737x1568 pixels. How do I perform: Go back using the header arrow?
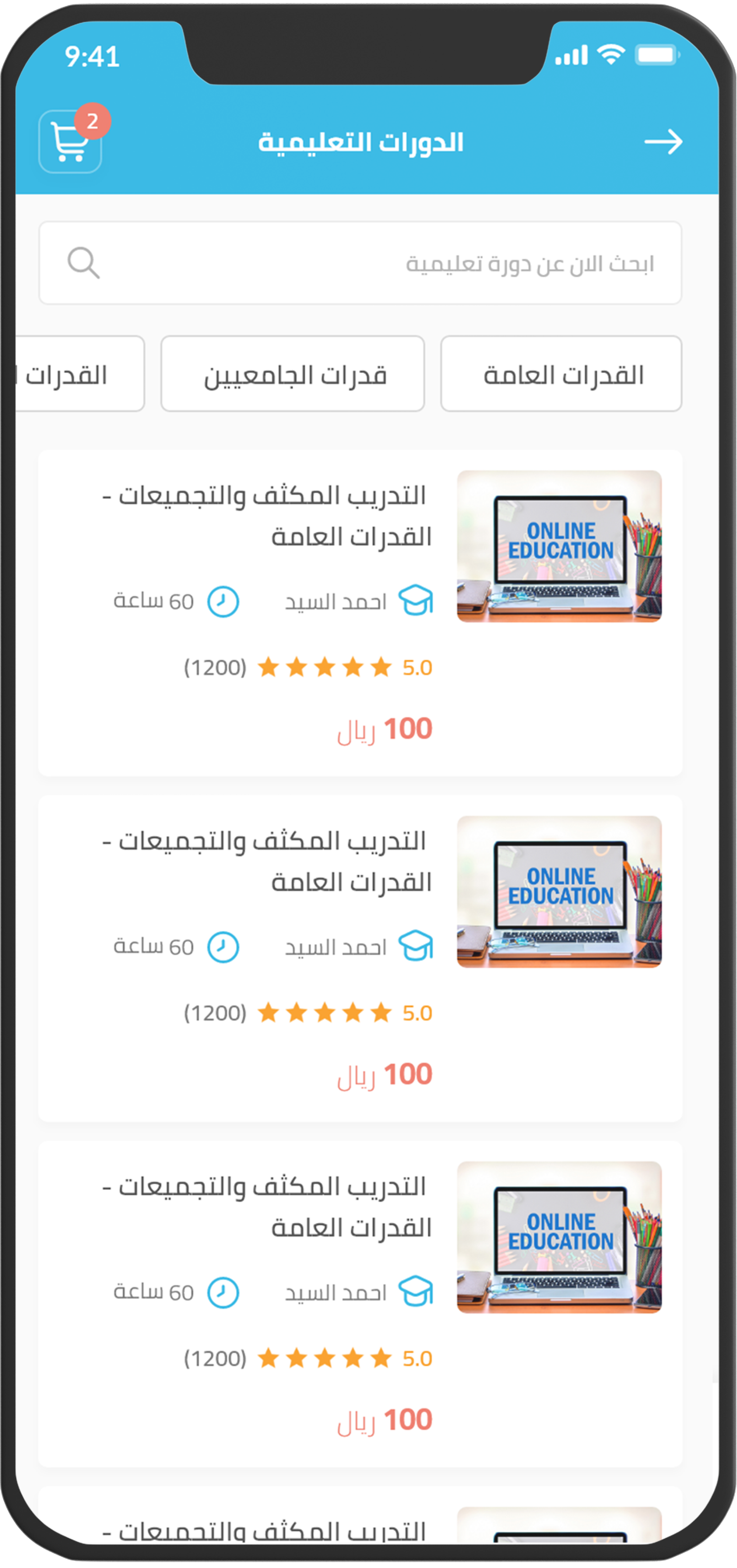click(663, 142)
